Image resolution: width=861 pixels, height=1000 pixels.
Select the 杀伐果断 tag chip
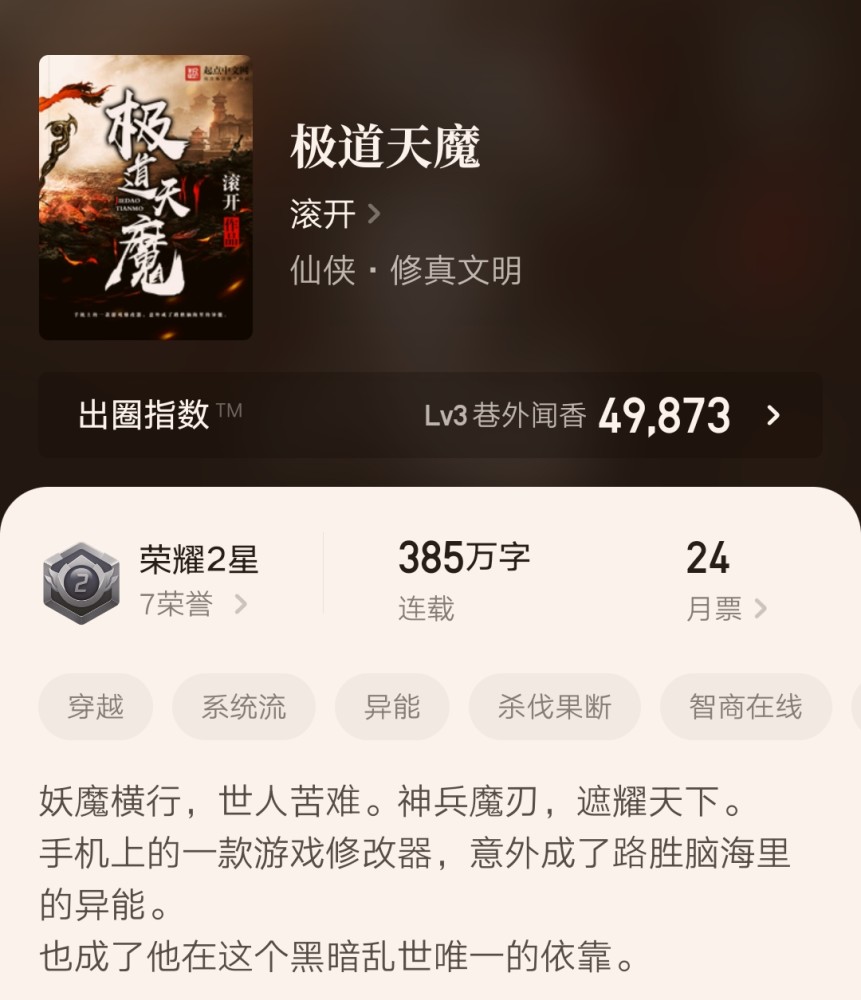[x=554, y=707]
